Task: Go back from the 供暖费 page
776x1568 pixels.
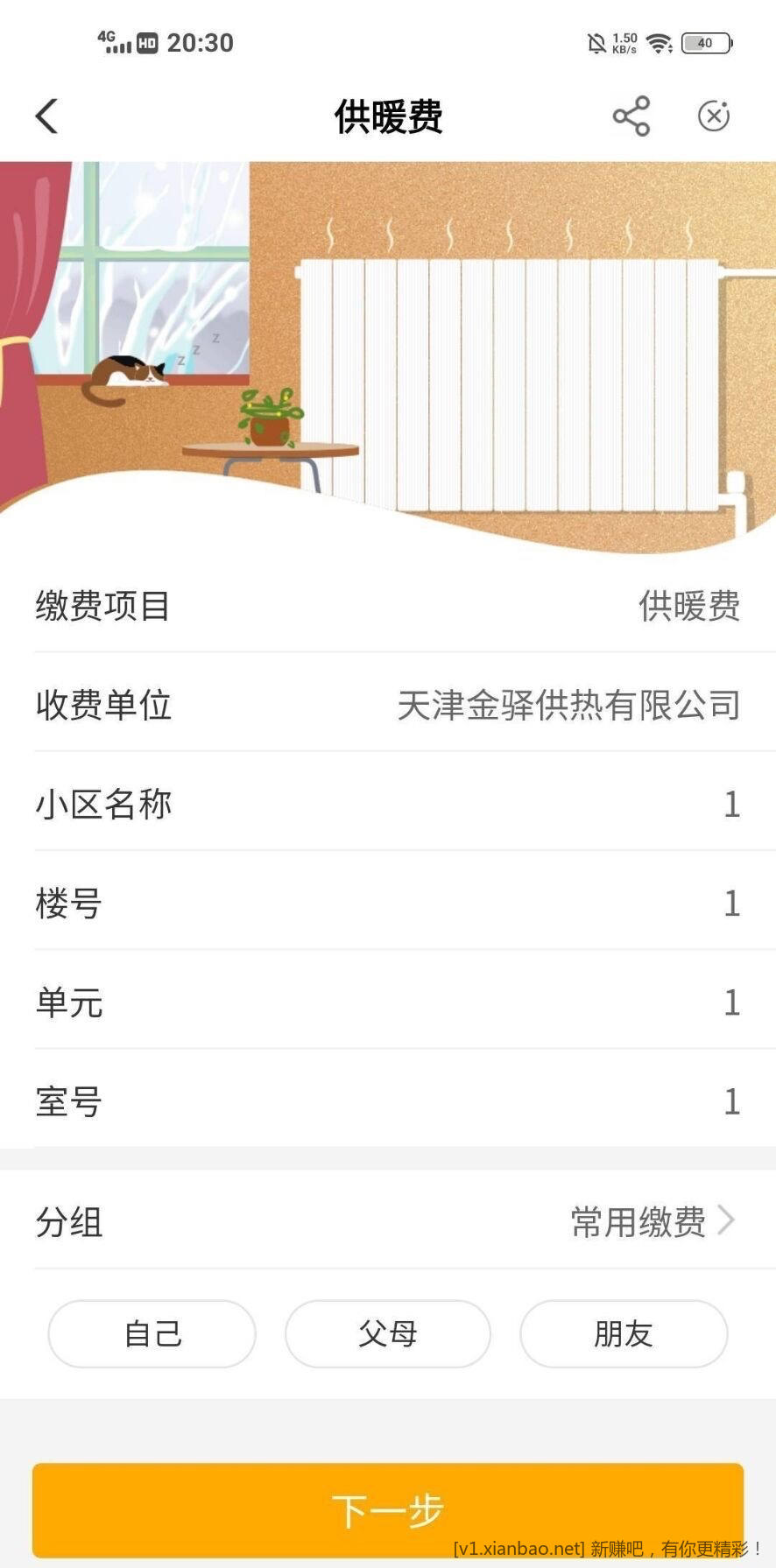Action: pos(47,116)
